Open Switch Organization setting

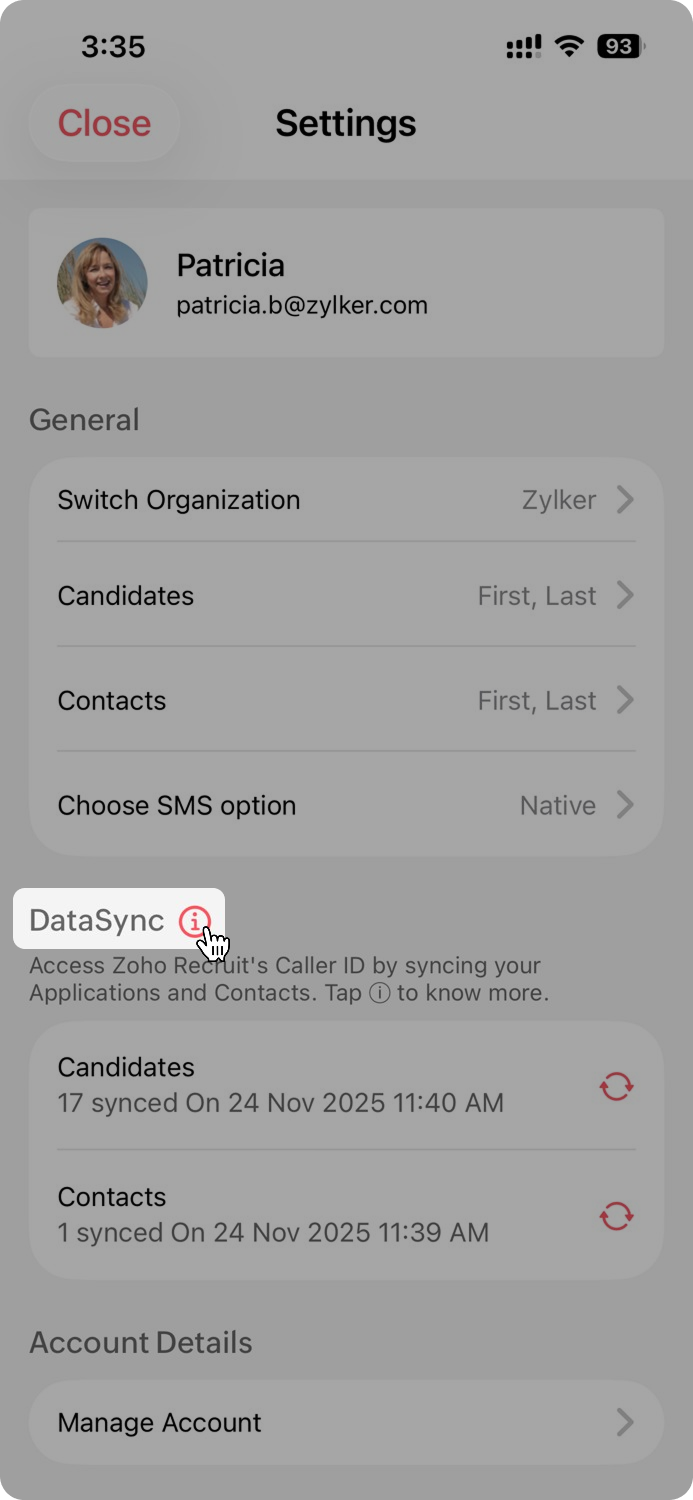[346, 500]
